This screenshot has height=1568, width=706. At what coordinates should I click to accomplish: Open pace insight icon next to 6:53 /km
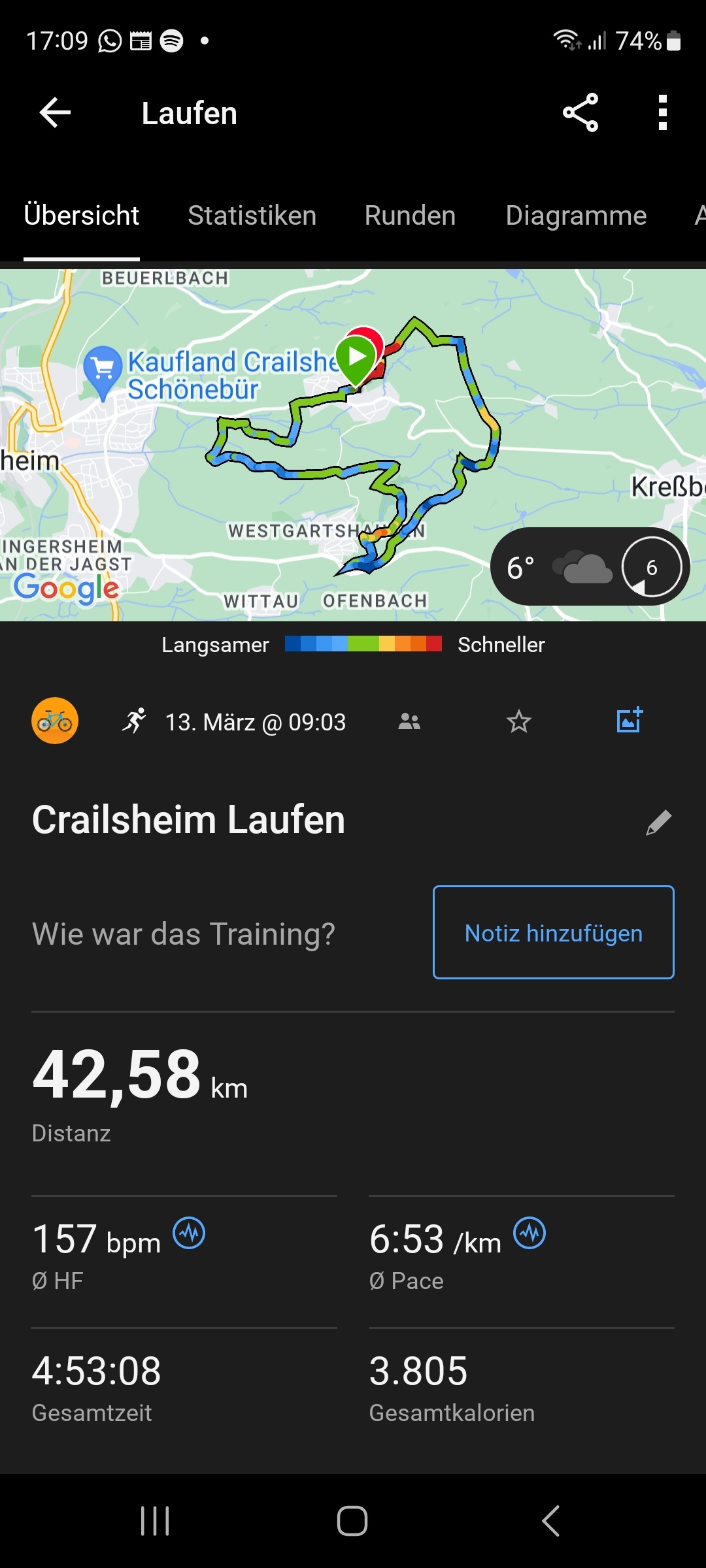529,1233
